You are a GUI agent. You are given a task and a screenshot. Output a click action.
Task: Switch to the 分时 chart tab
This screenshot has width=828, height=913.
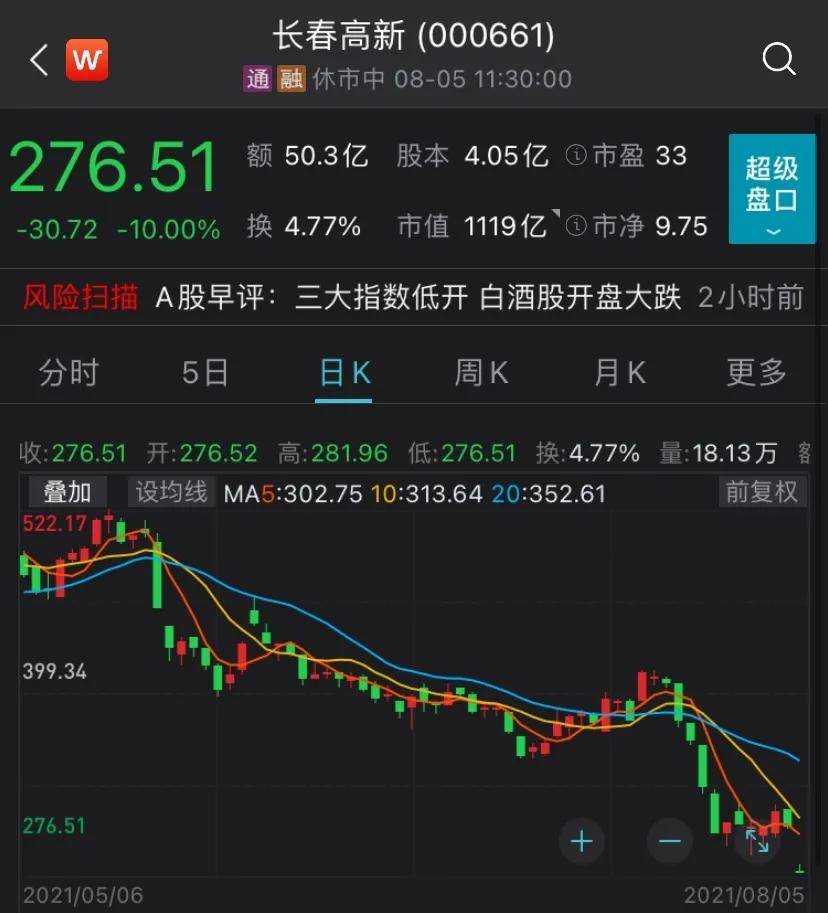click(x=69, y=373)
